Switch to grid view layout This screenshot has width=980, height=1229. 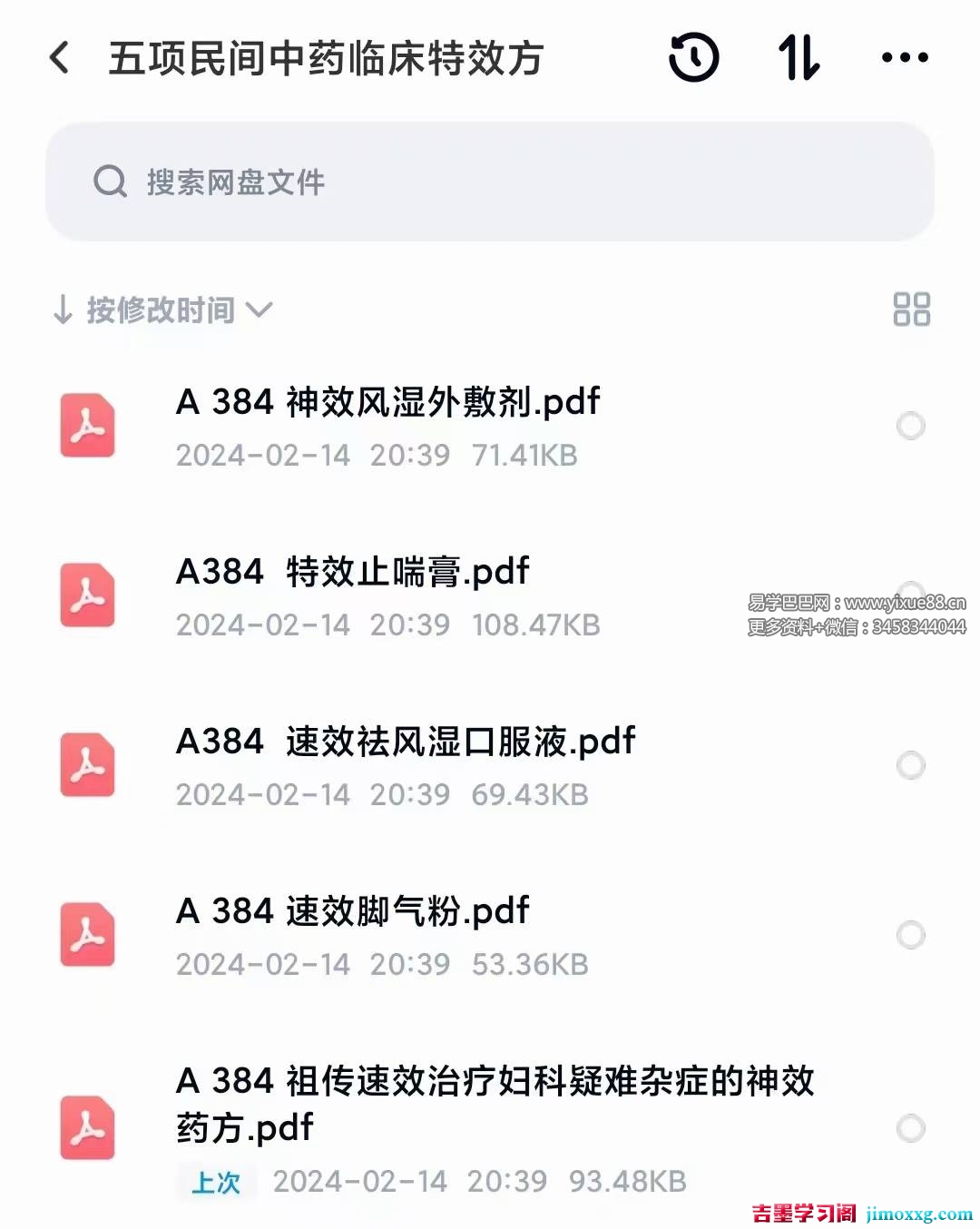[911, 309]
